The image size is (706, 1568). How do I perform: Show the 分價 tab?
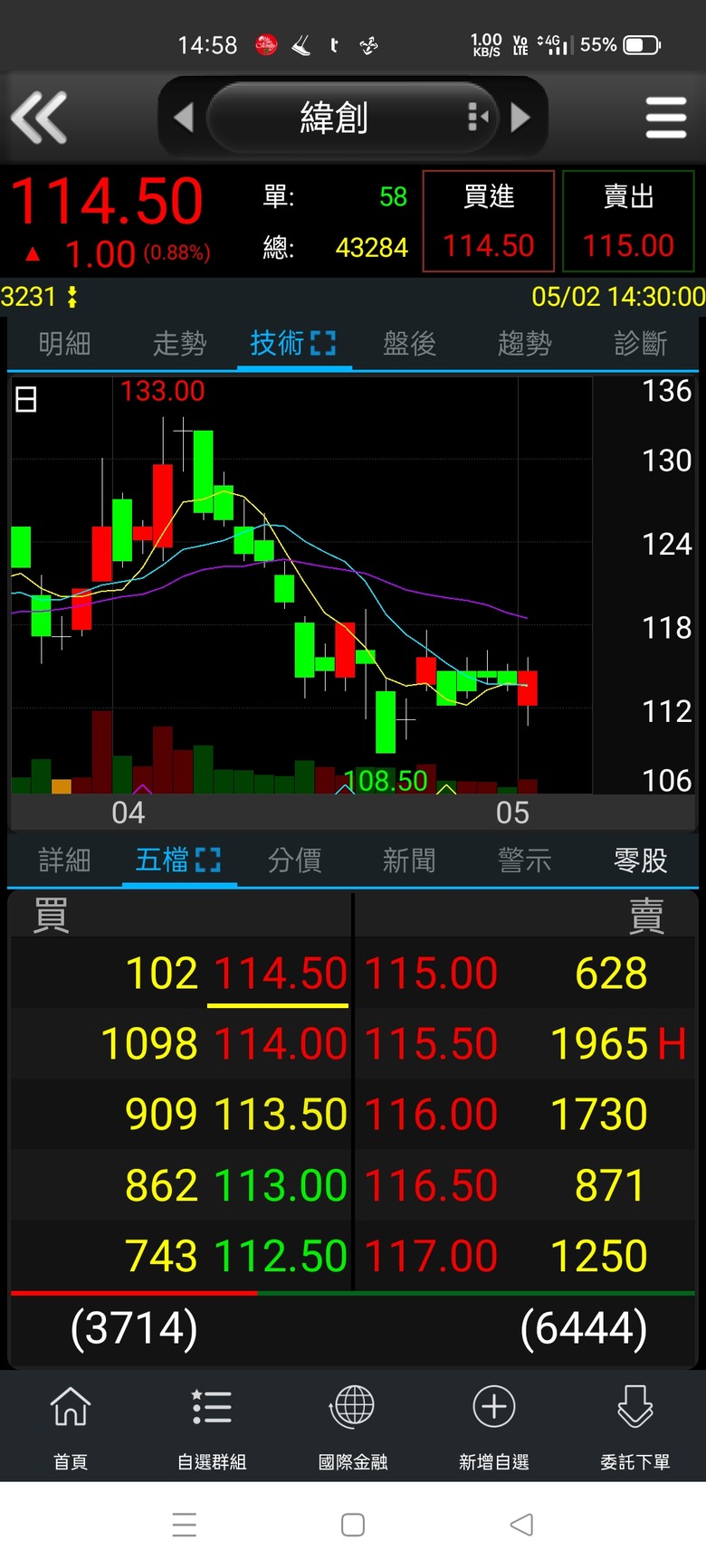[x=294, y=860]
